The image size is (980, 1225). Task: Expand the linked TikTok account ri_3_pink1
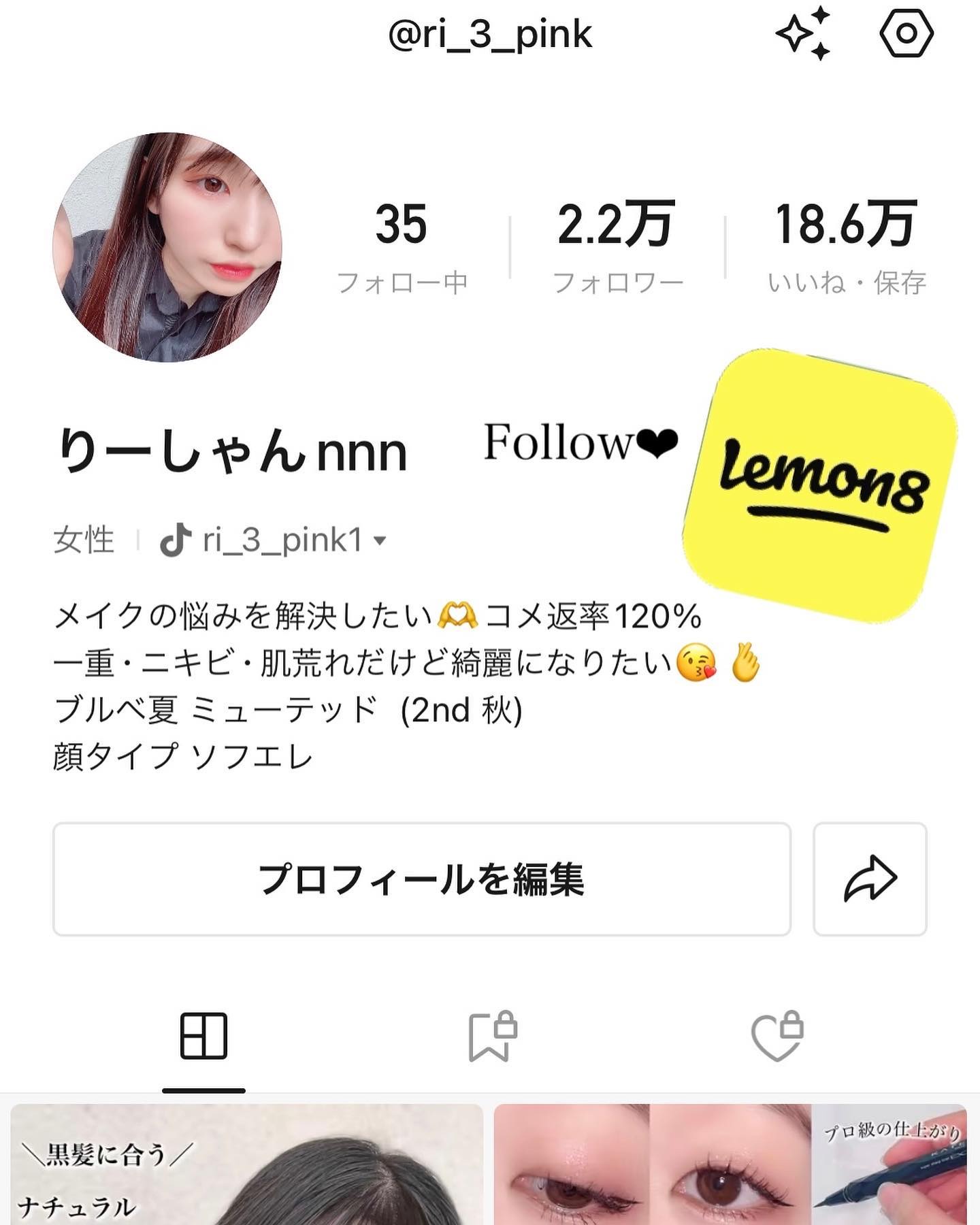272,541
